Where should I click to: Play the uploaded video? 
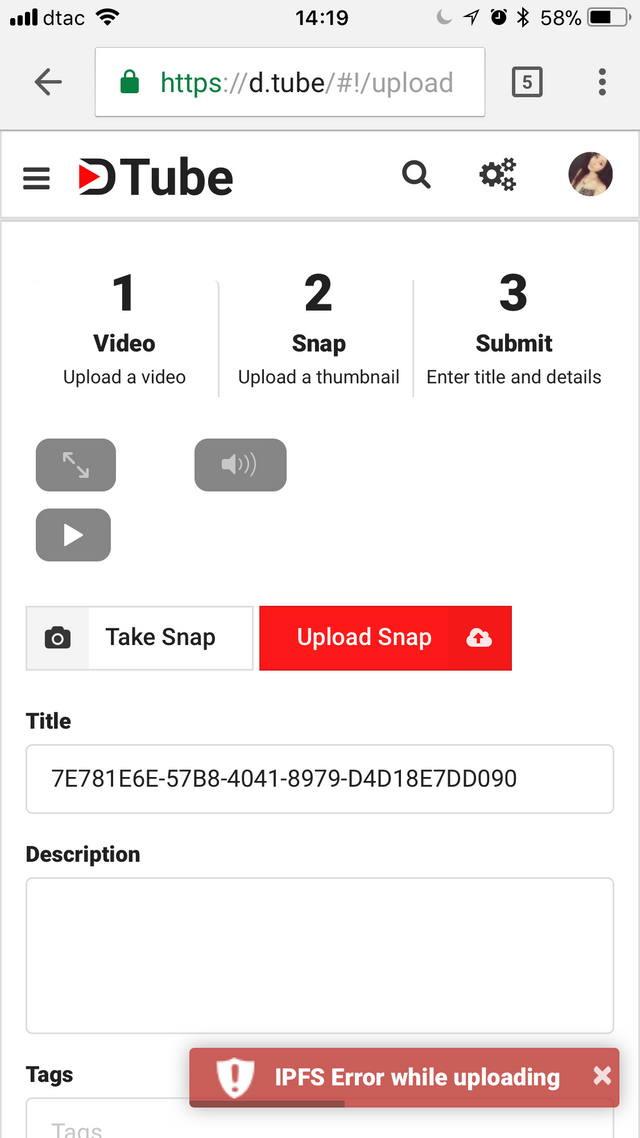[x=73, y=535]
